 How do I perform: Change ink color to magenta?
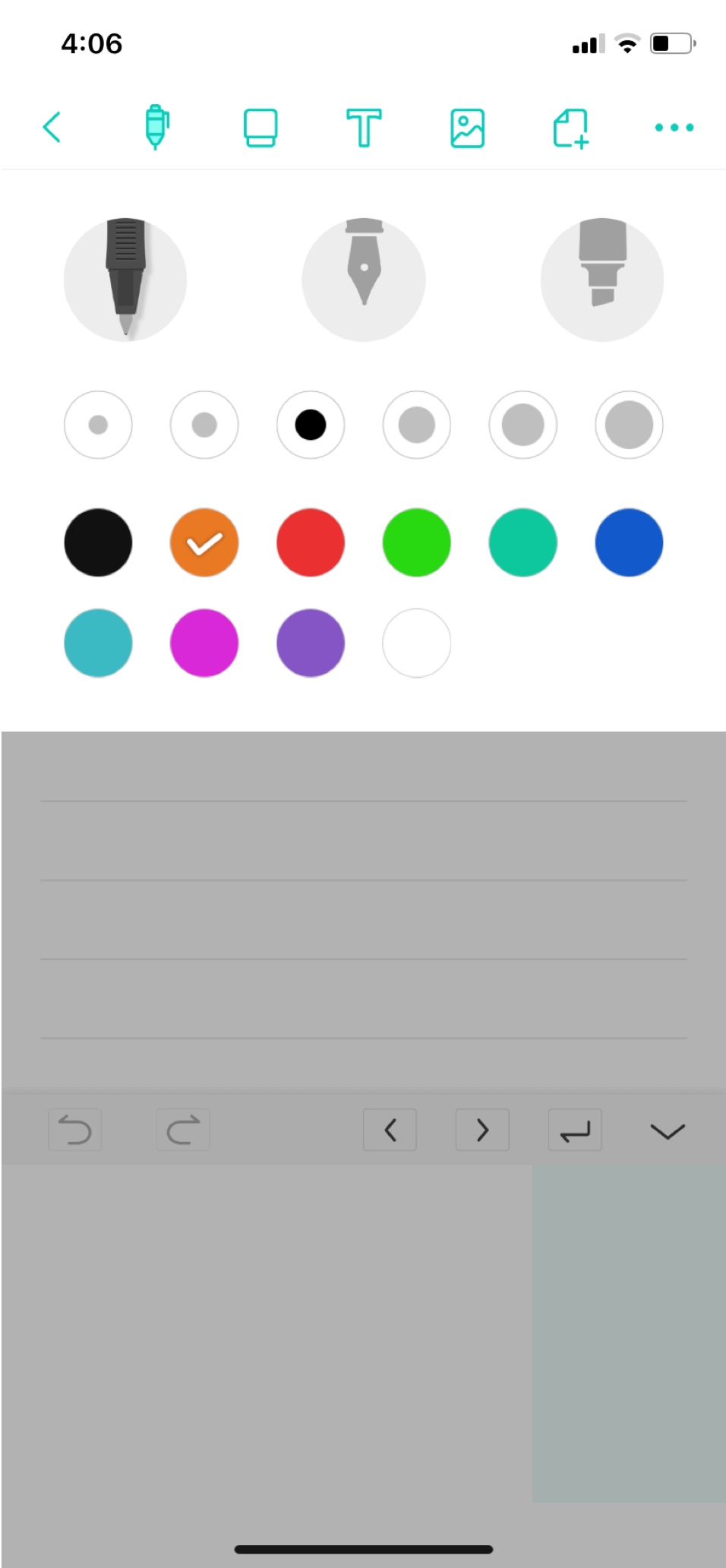204,643
